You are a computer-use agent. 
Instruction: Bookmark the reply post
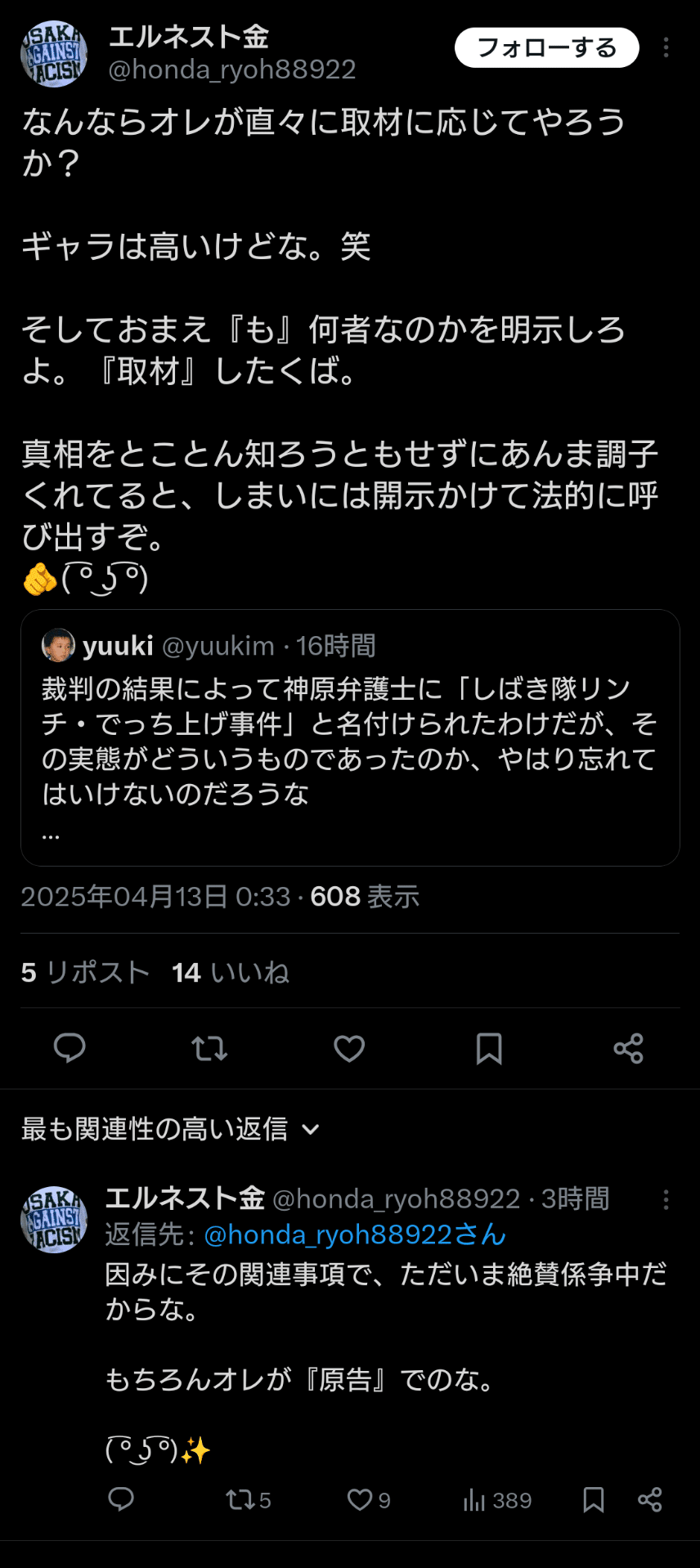594,1499
